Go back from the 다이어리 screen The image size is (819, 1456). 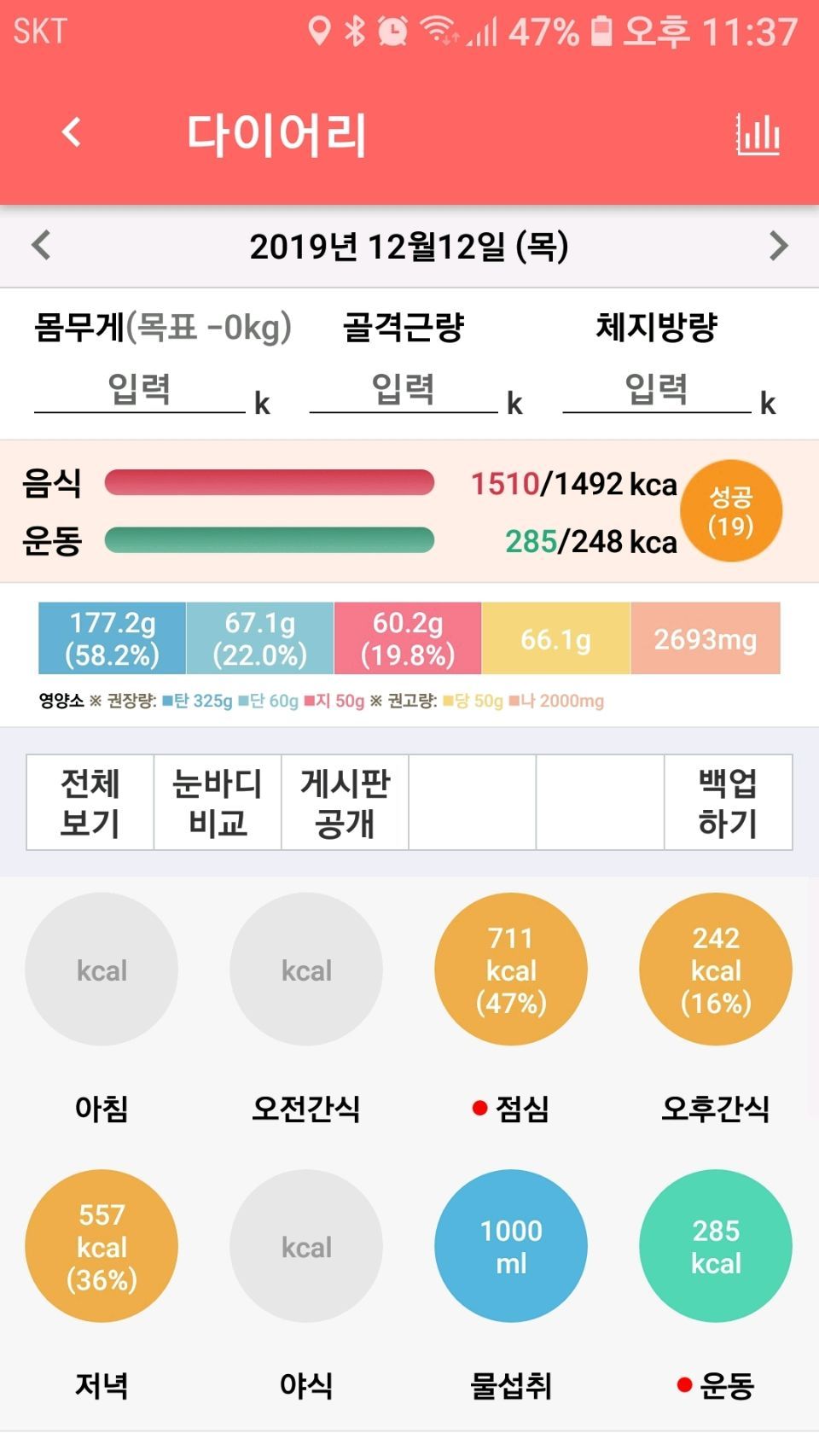tap(72, 132)
